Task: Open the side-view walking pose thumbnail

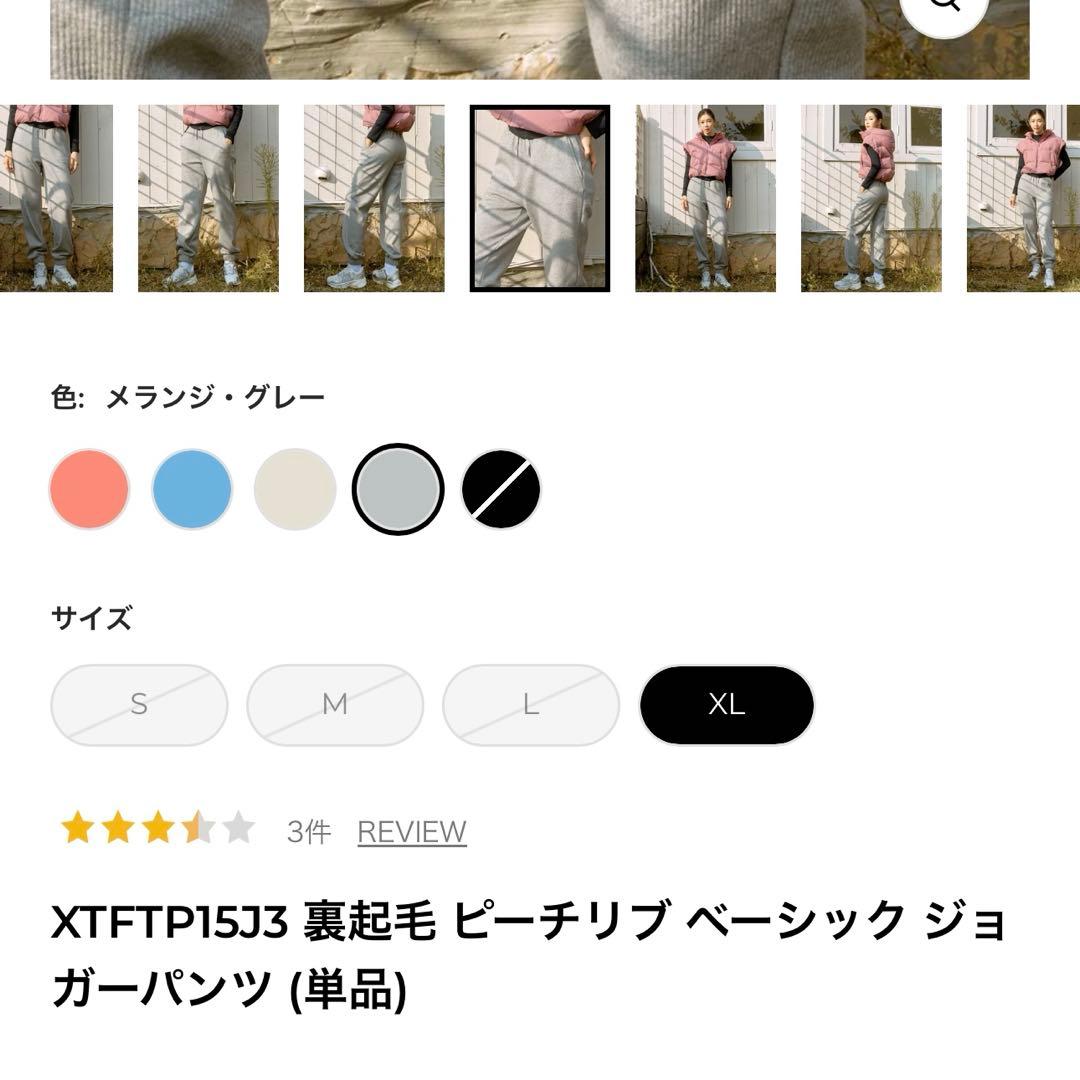Action: click(374, 198)
